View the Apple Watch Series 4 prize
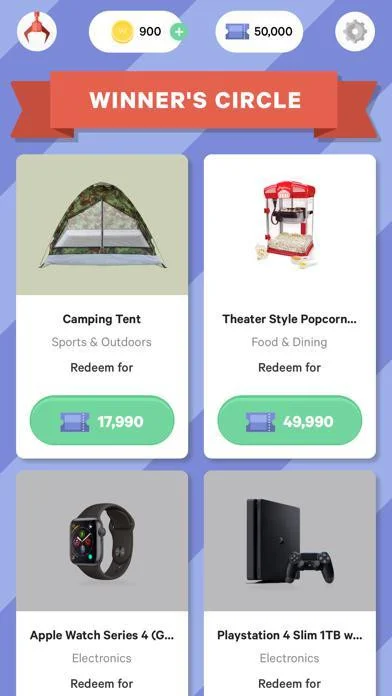 tap(102, 583)
